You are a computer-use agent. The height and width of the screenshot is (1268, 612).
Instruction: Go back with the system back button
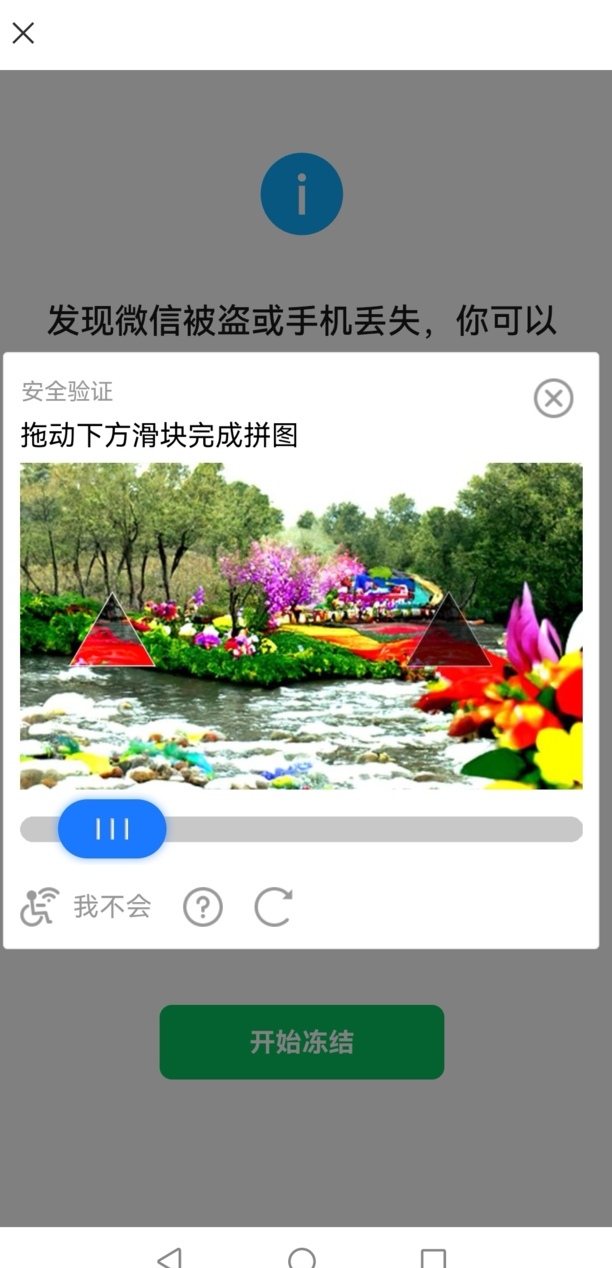coord(170,1257)
